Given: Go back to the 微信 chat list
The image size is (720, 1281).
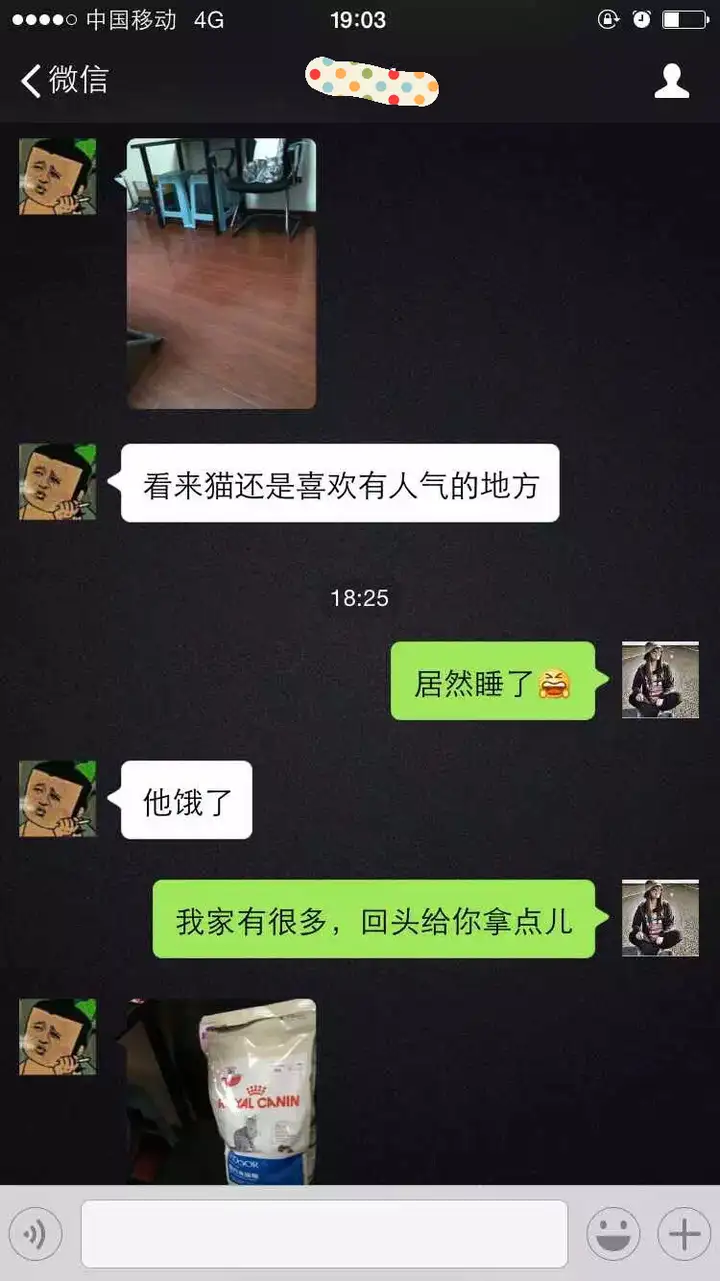Looking at the screenshot, I should click(x=62, y=80).
